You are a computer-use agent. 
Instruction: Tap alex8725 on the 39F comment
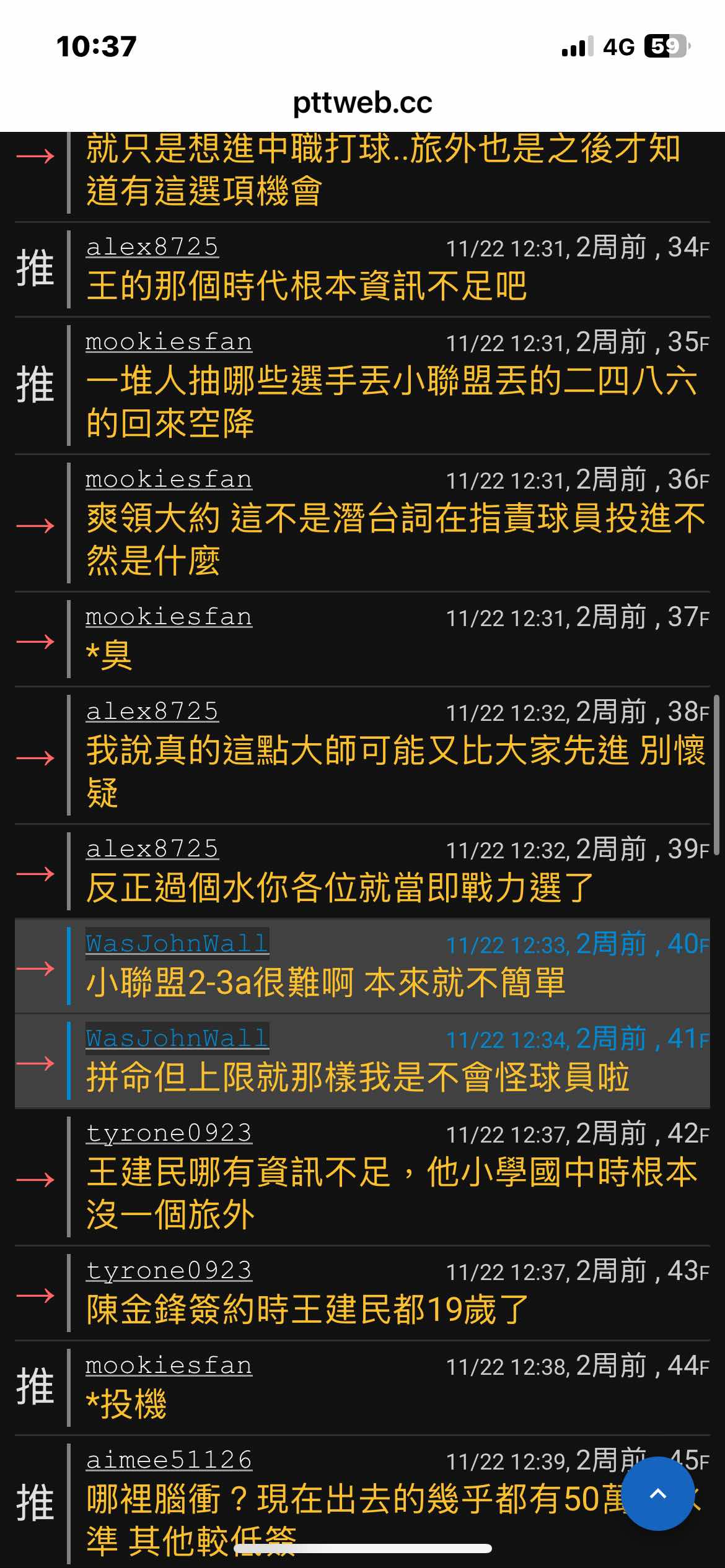[152, 849]
